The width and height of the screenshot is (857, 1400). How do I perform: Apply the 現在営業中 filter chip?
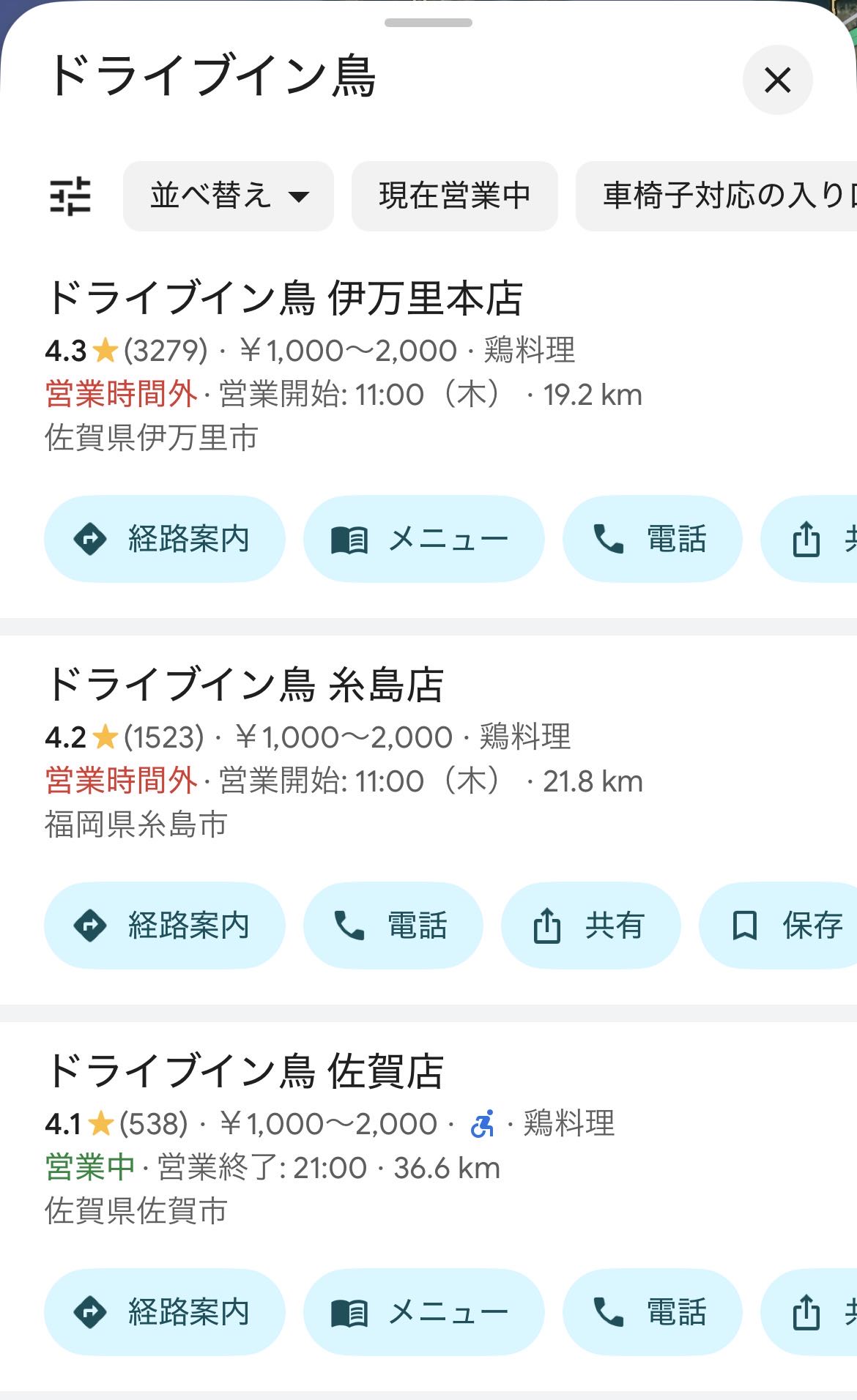(454, 196)
